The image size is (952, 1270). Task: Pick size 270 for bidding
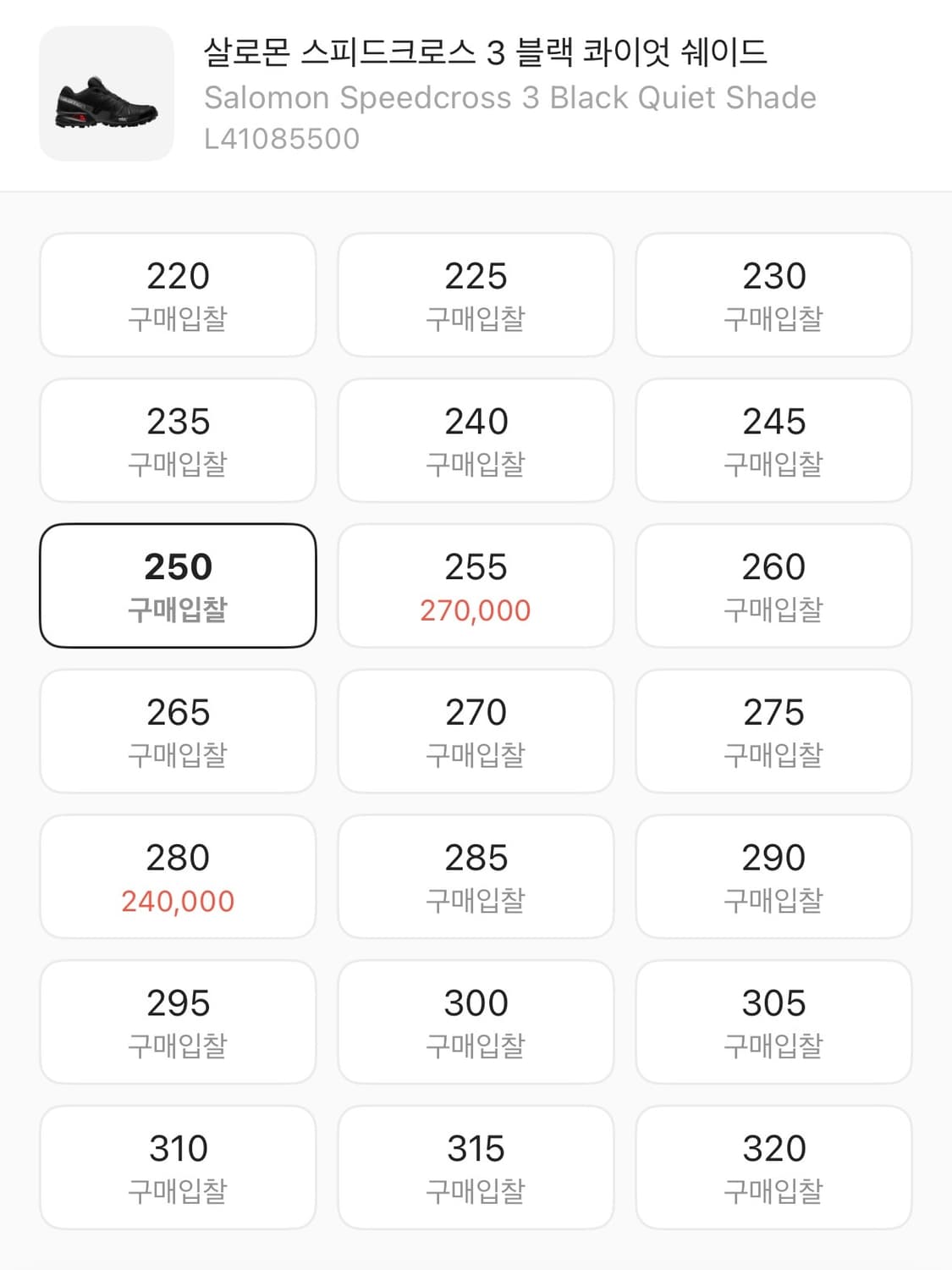pyautogui.click(x=476, y=732)
